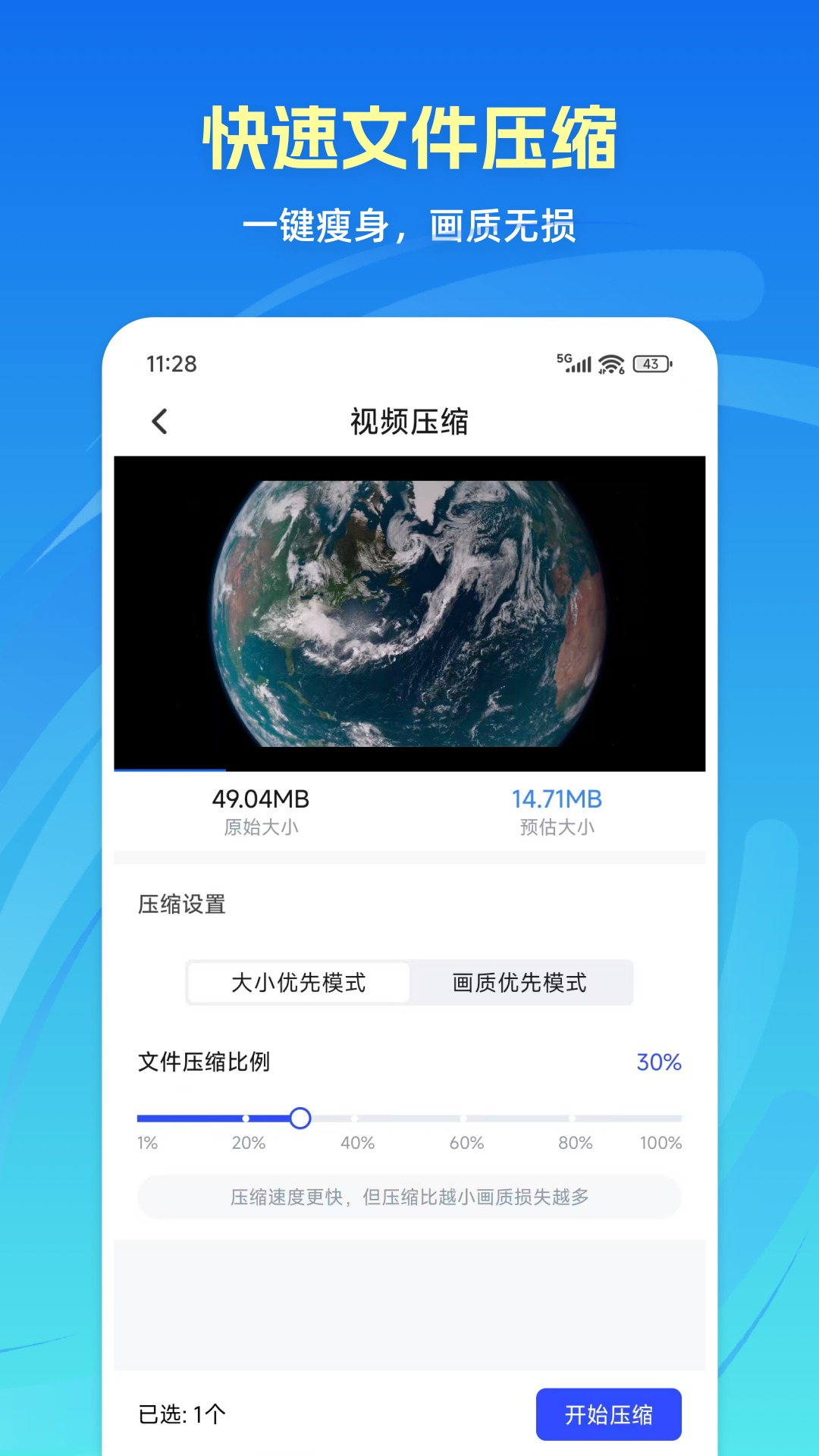Open the 视频压缩 title bar
This screenshot has height=1456, width=819.
point(409,422)
